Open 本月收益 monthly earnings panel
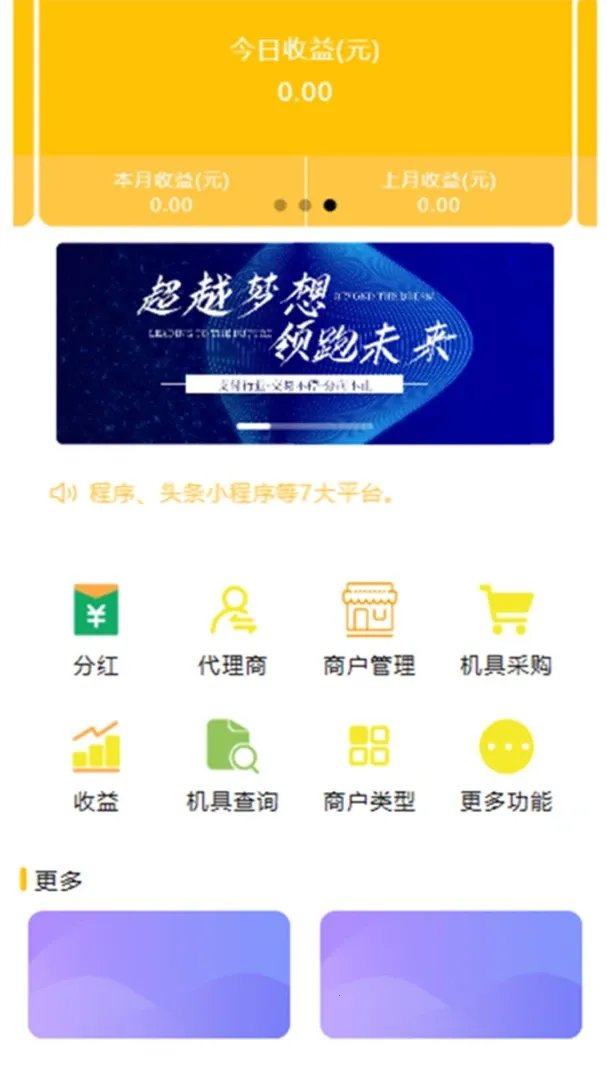Screen dimensions: 607x1080 (172, 191)
